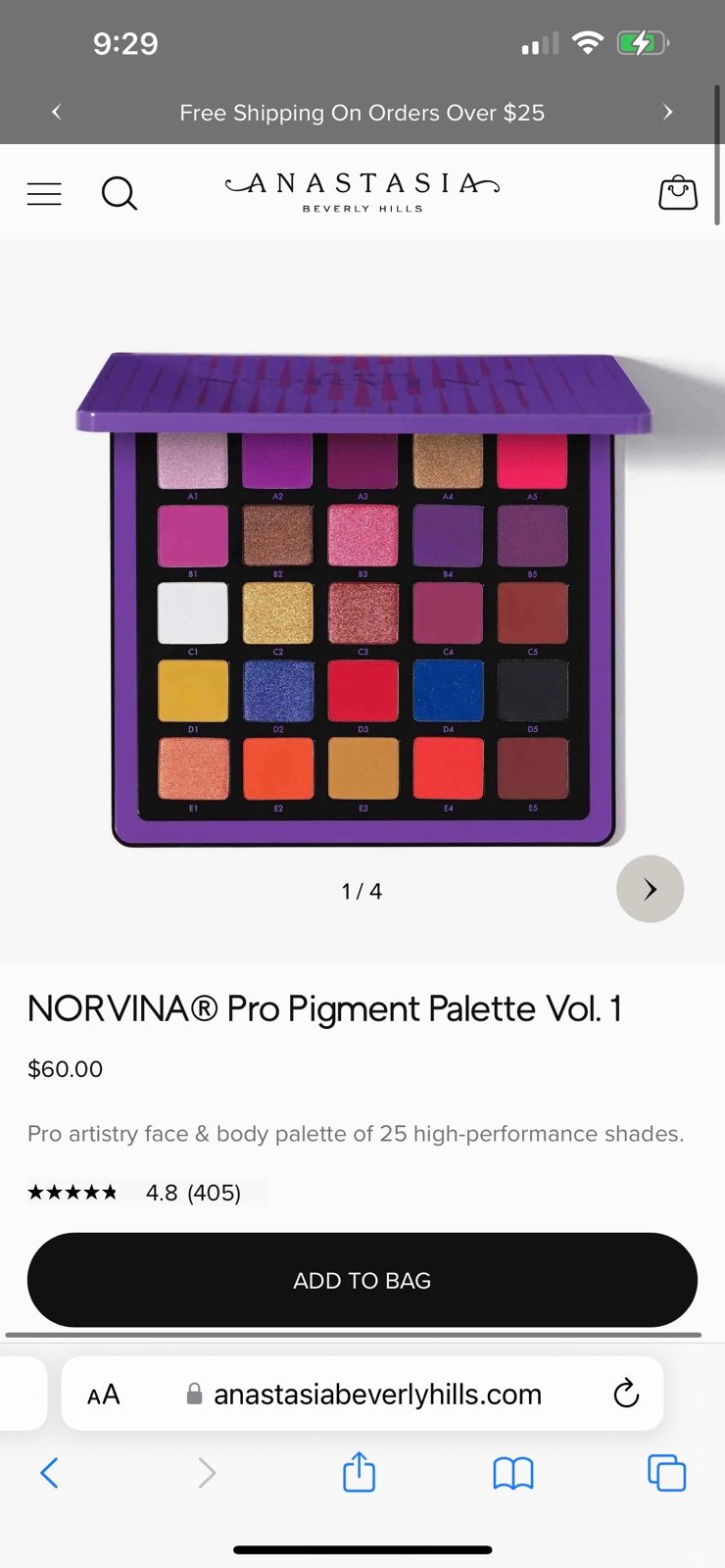The height and width of the screenshot is (1568, 725).
Task: Reload the page
Action: [x=626, y=1393]
